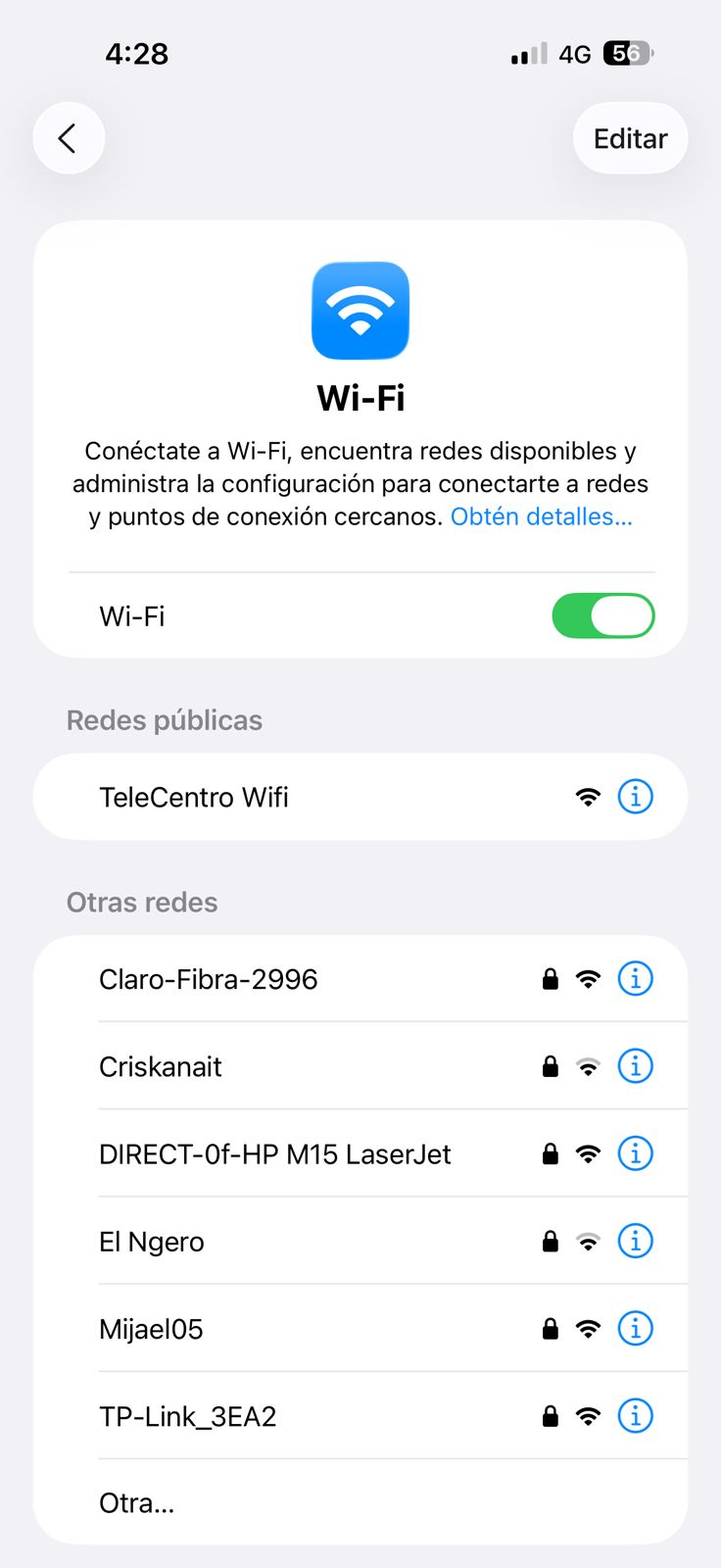This screenshot has height=1568, width=721.
Task: View info for TP-Link_3EA2
Action: pos(635,1416)
